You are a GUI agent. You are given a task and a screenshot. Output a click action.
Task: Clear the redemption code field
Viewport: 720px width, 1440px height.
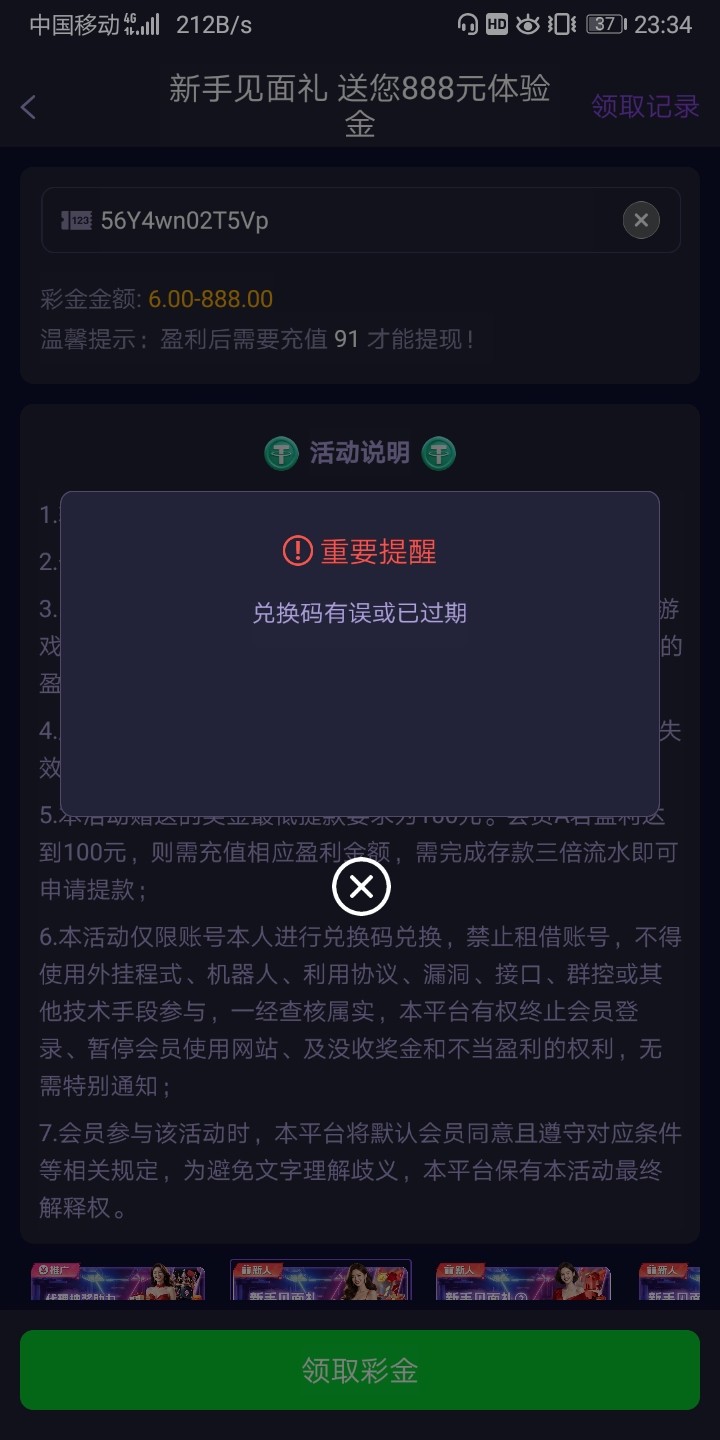[x=641, y=220]
